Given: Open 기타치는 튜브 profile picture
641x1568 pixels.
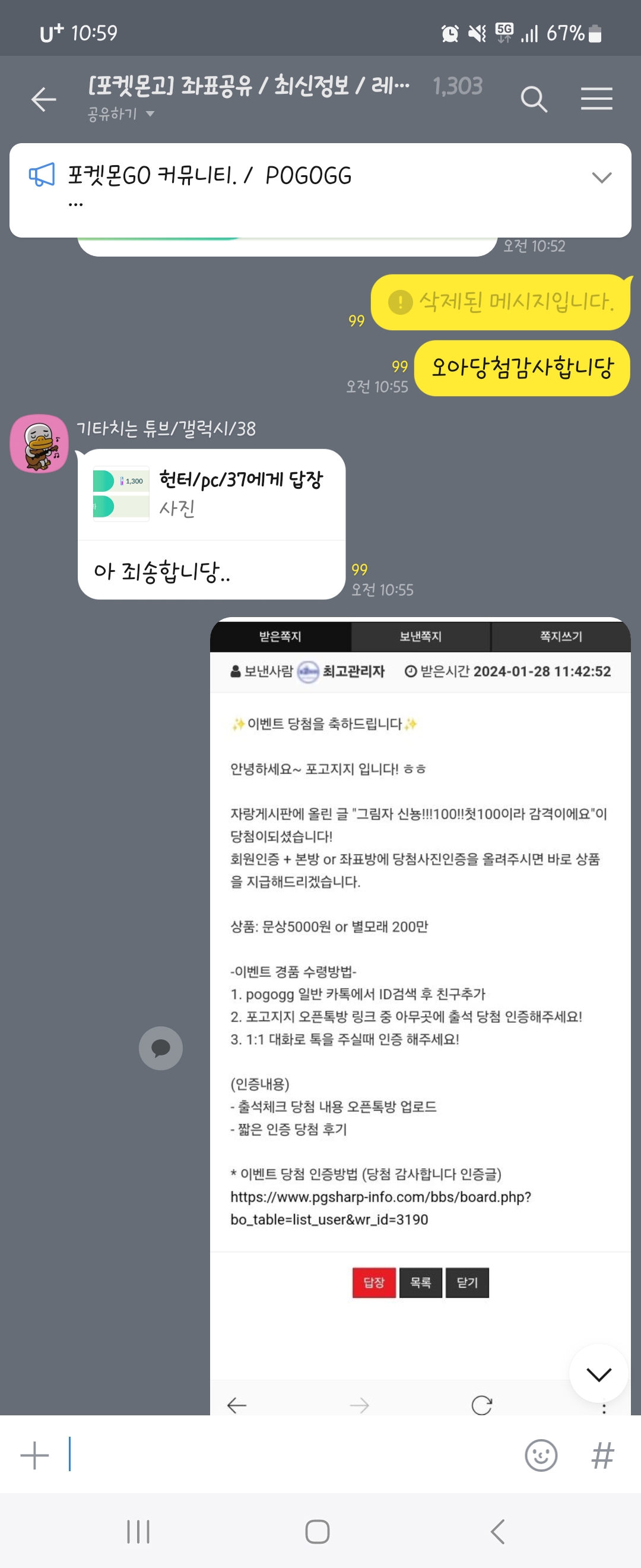Looking at the screenshot, I should [39, 444].
